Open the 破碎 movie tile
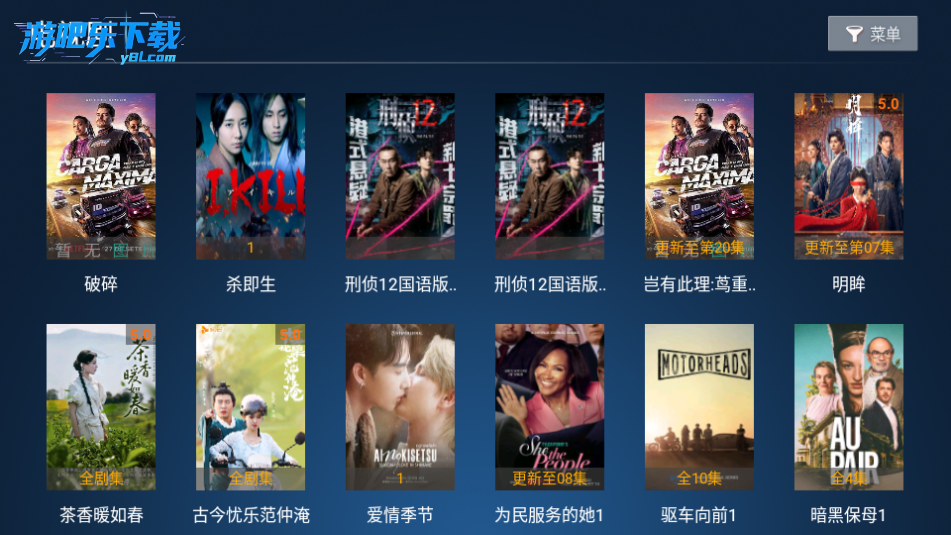The width and height of the screenshot is (951, 535). pos(101,177)
